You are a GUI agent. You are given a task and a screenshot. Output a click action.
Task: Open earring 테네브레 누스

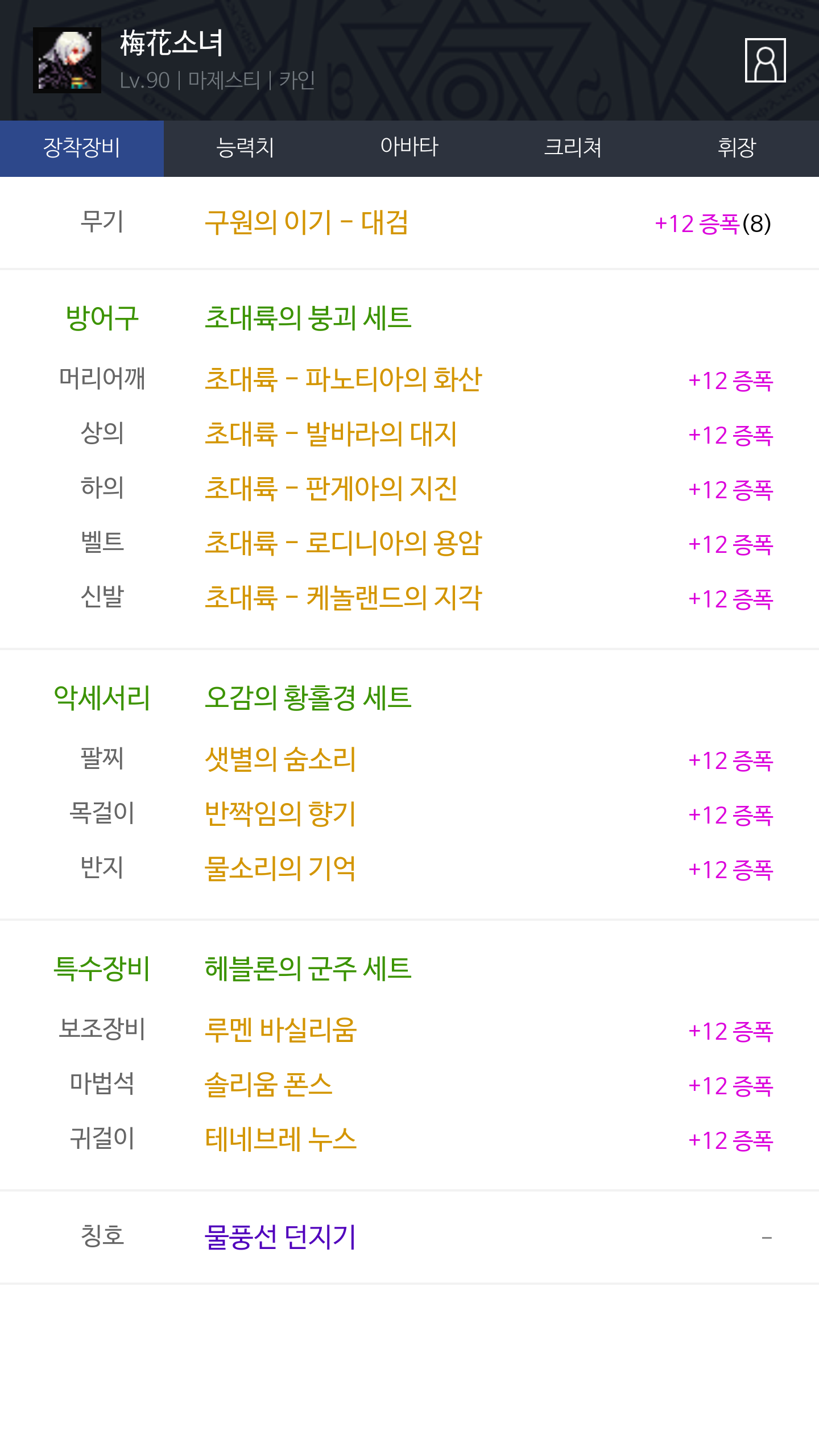280,1139
